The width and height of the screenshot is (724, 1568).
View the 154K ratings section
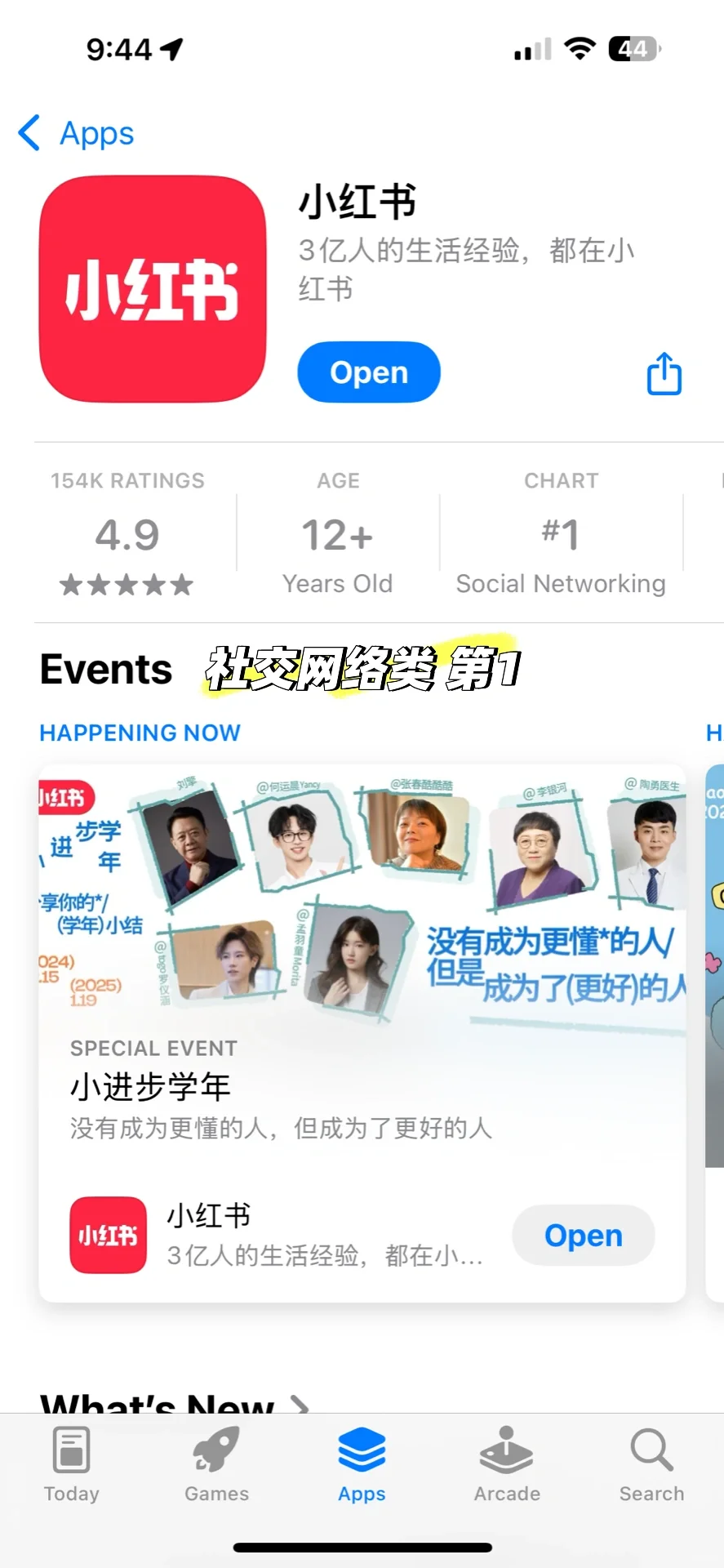pyautogui.click(x=127, y=532)
